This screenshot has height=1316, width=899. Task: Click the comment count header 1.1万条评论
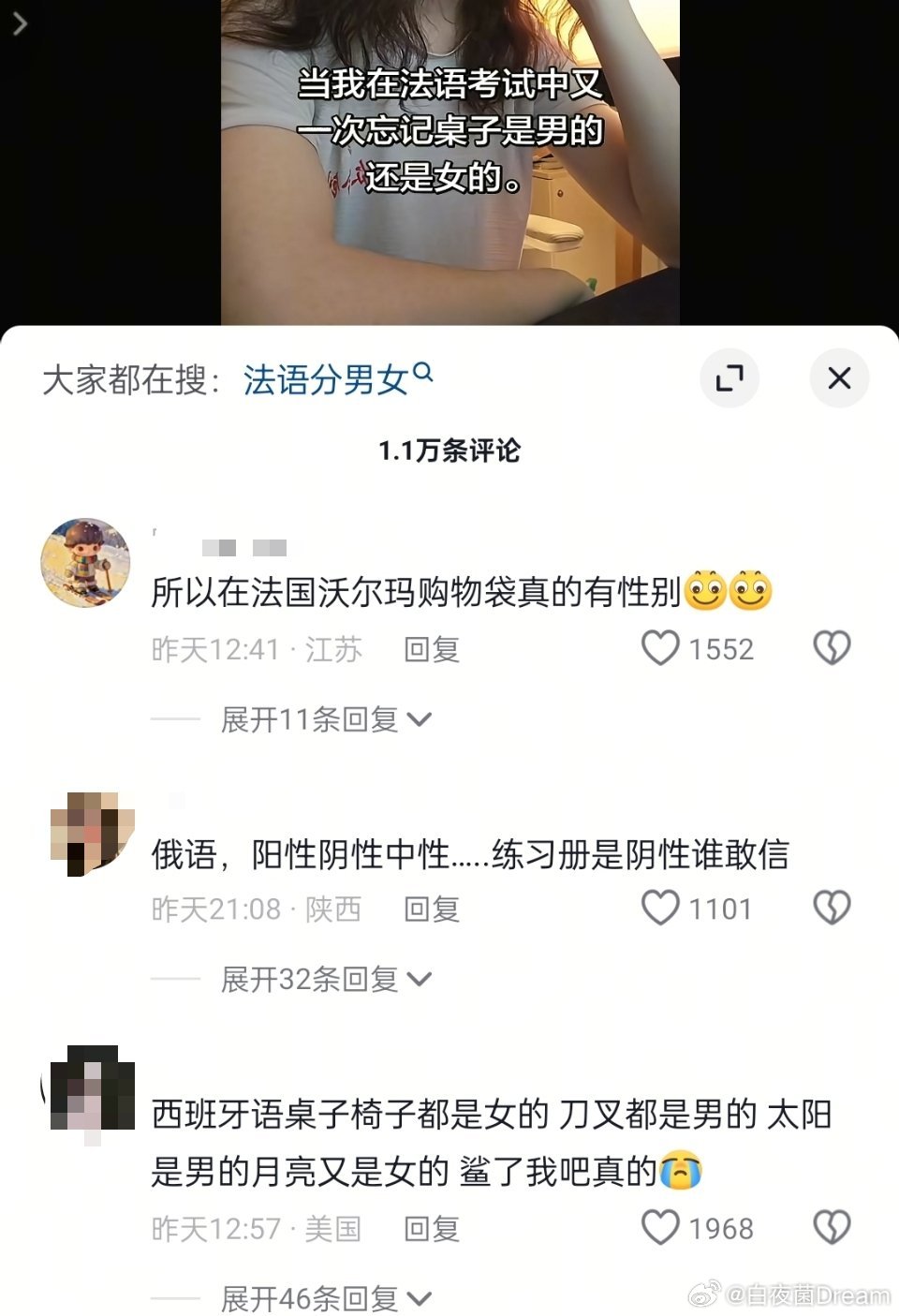[449, 449]
